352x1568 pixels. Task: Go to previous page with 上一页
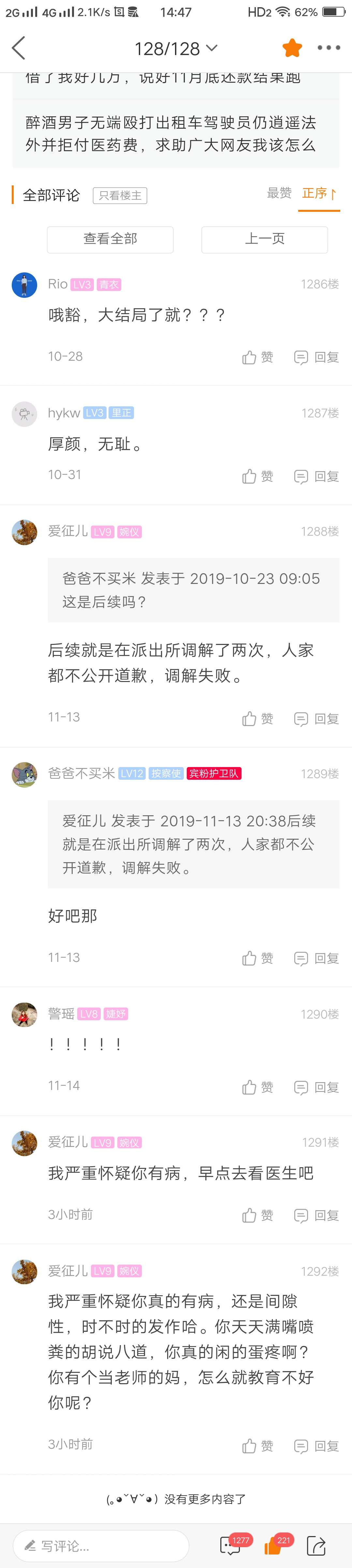(264, 239)
